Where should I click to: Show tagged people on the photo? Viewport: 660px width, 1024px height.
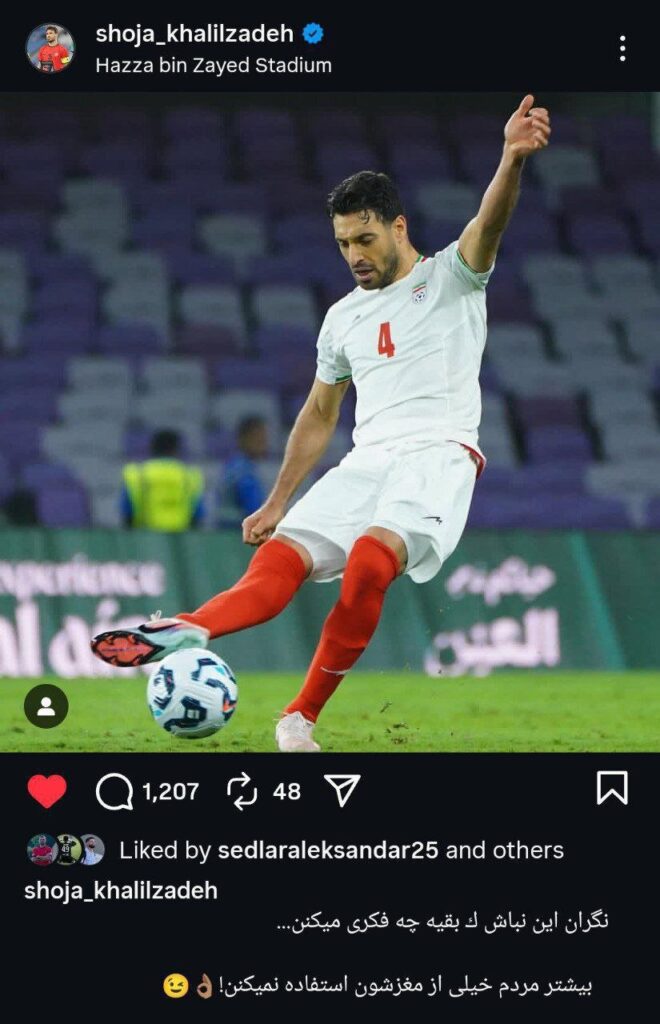46,706
